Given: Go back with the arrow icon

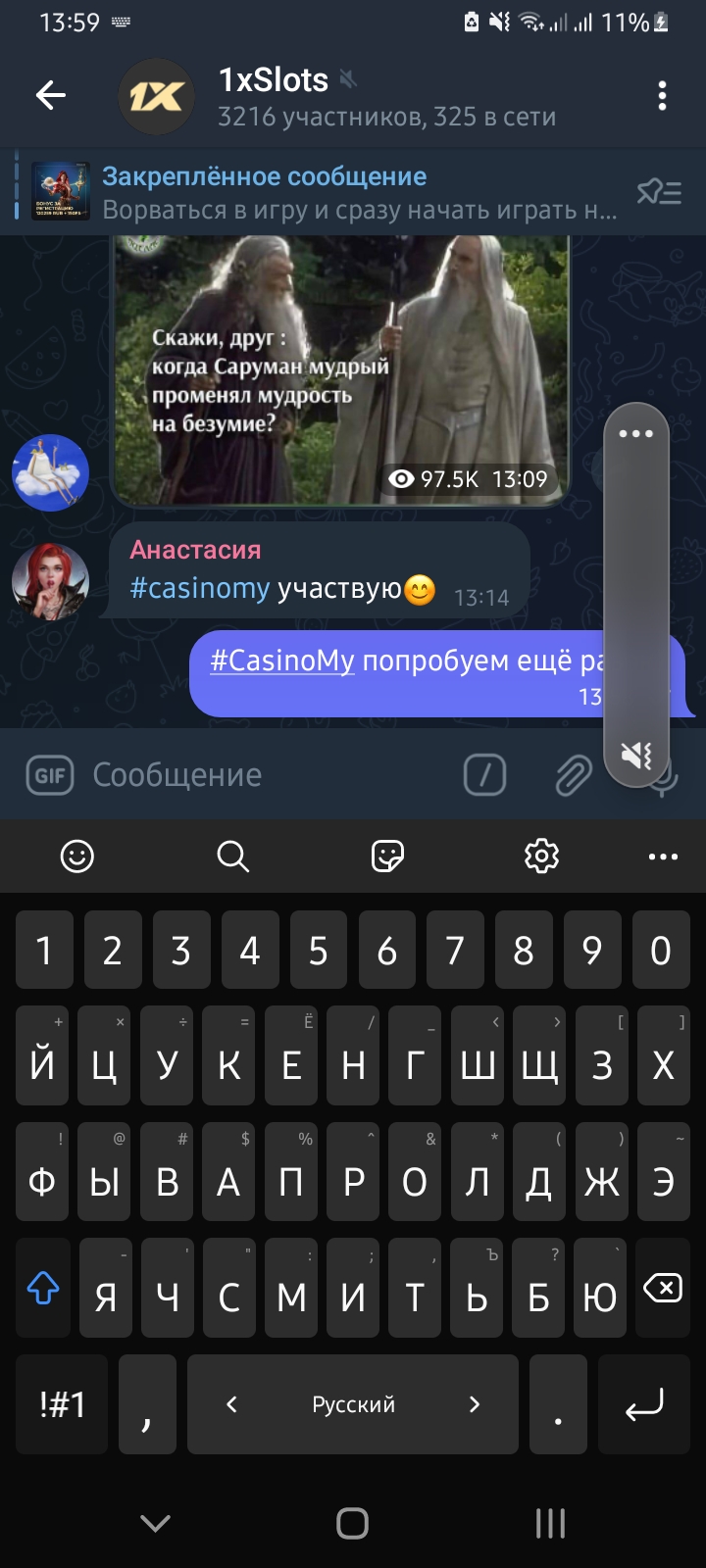Looking at the screenshot, I should pyautogui.click(x=51, y=95).
